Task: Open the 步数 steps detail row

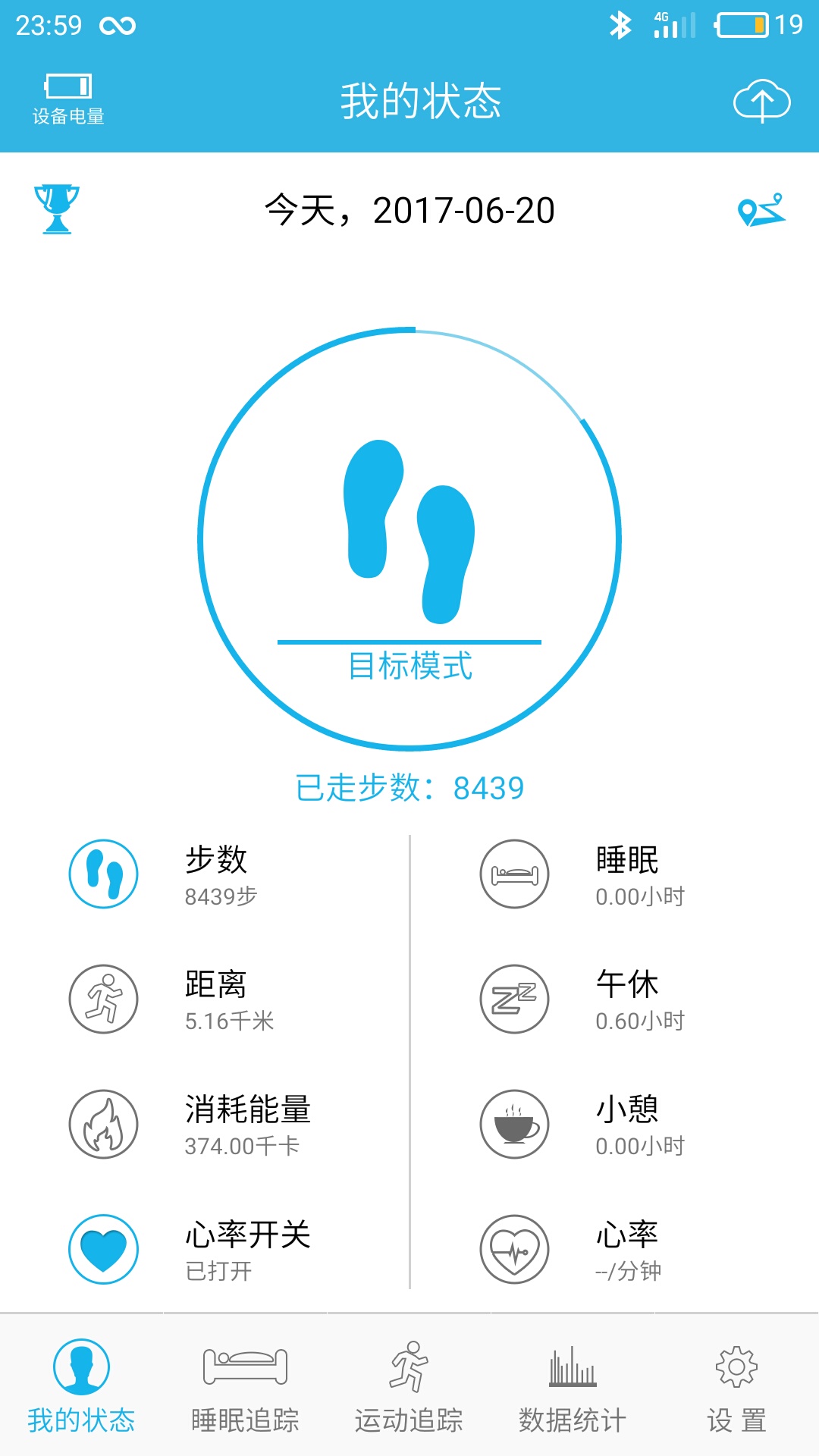Action: coord(205,874)
